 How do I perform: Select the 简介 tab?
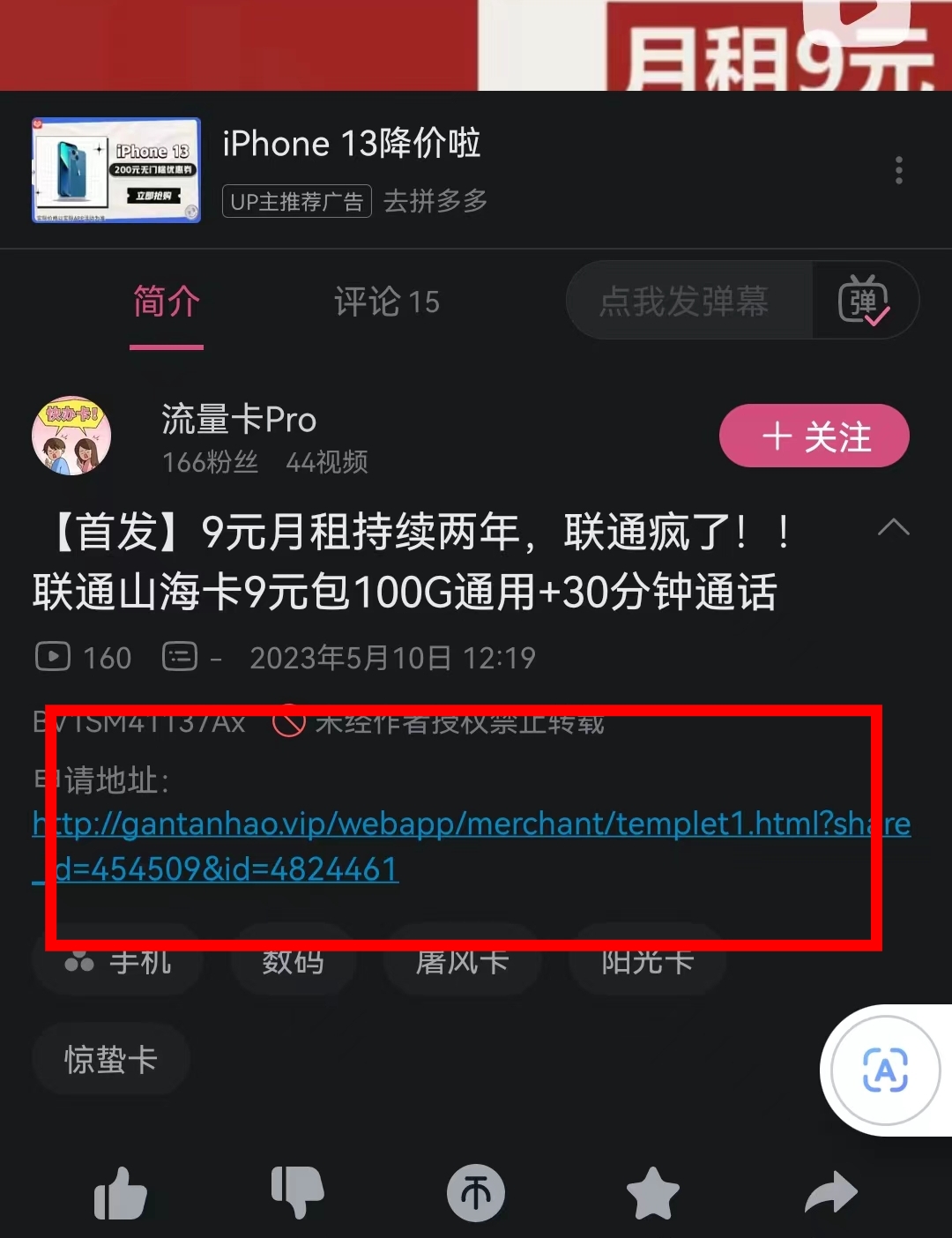coord(167,302)
